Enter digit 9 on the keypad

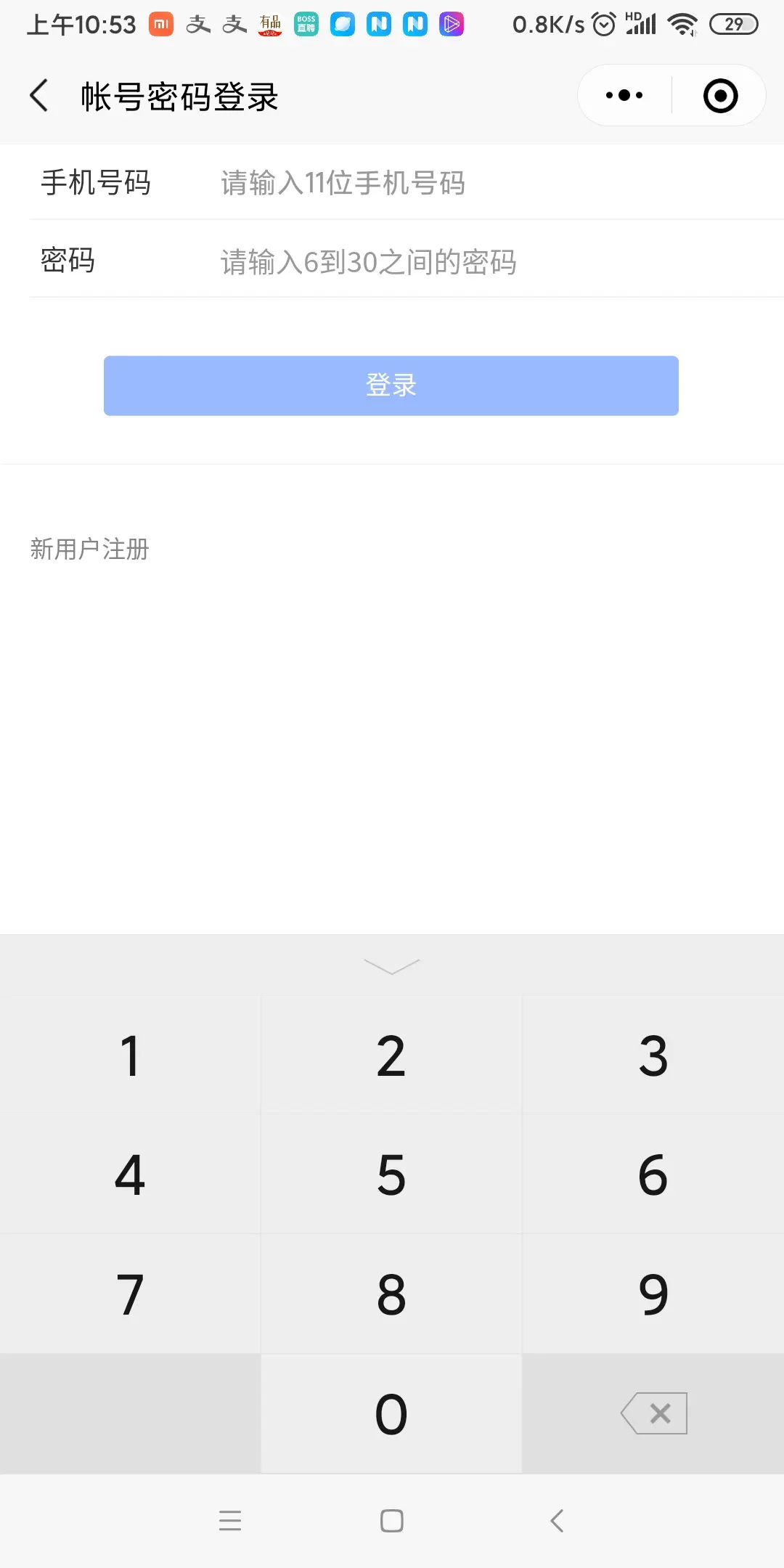click(653, 1294)
